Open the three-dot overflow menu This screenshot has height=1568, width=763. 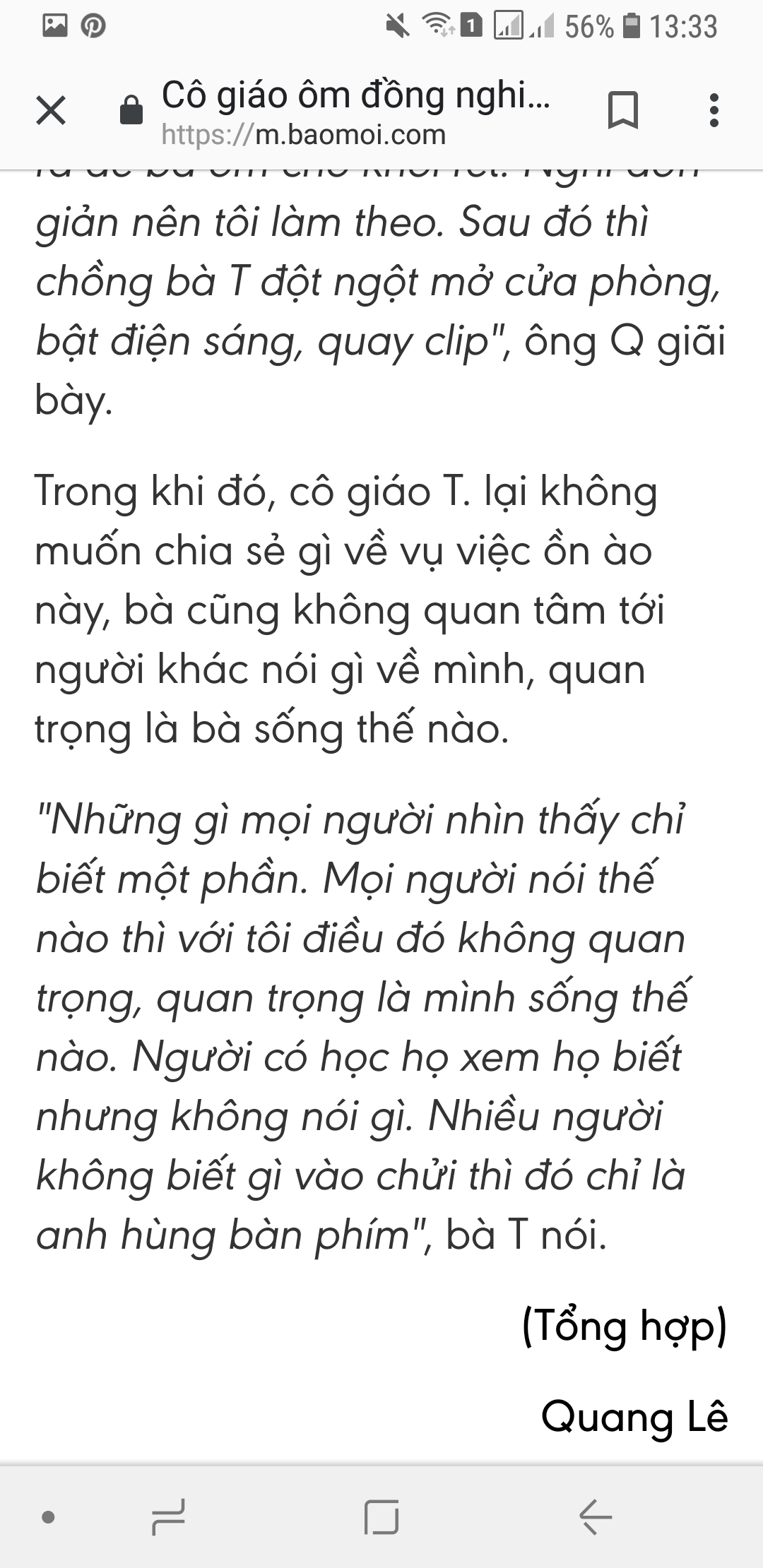coord(714,111)
